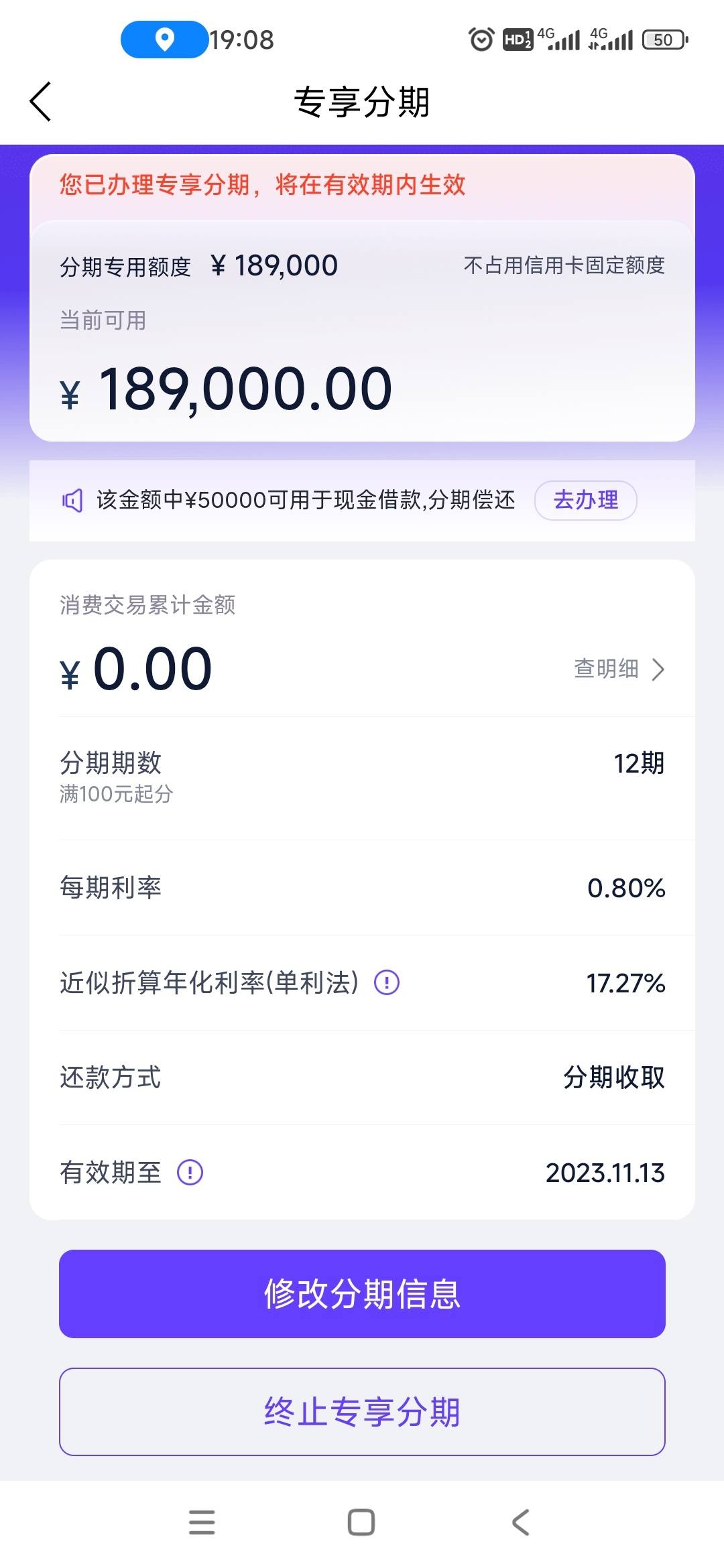724x1568 pixels.
Task: Open 查明细 transaction details
Action: pyautogui.click(x=619, y=669)
